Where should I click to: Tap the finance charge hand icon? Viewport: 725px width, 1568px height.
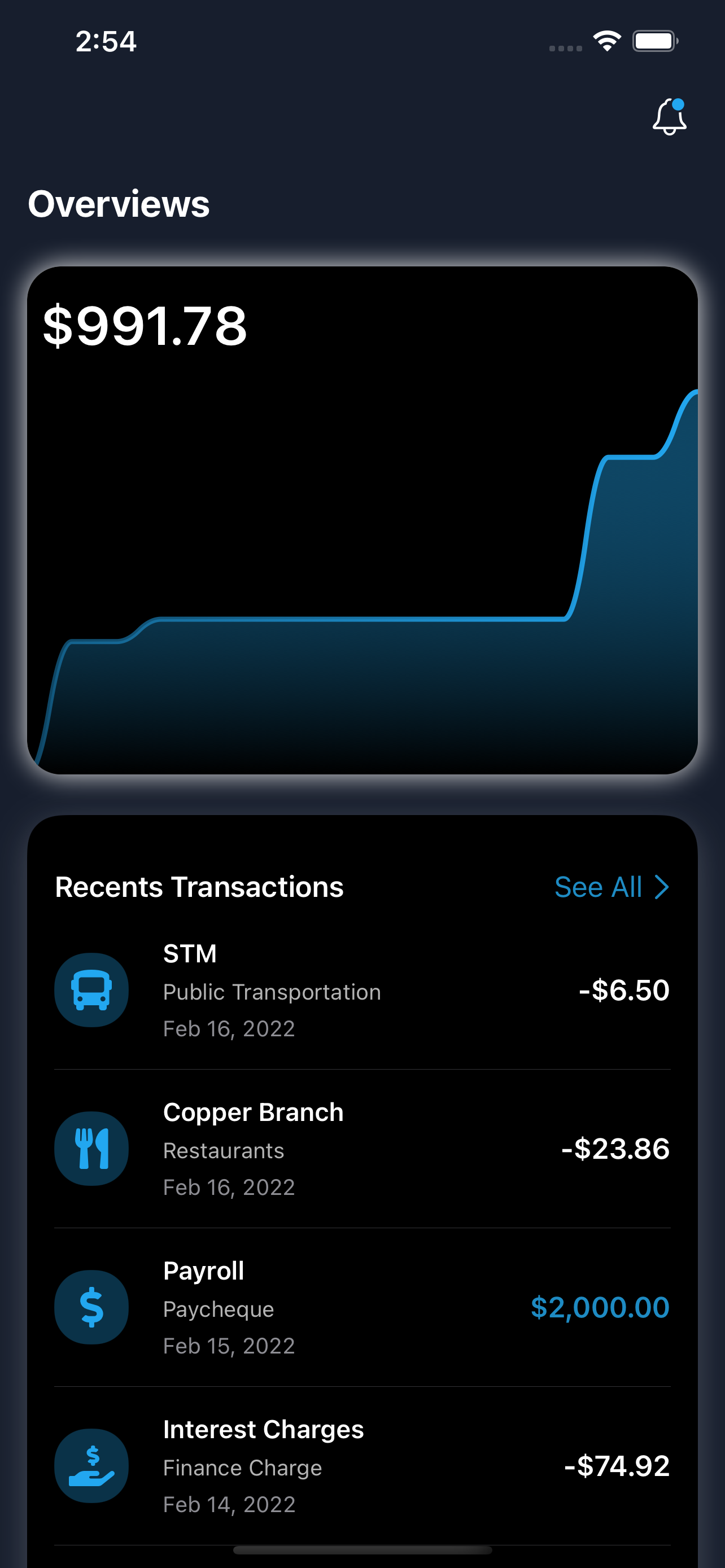tap(91, 1467)
